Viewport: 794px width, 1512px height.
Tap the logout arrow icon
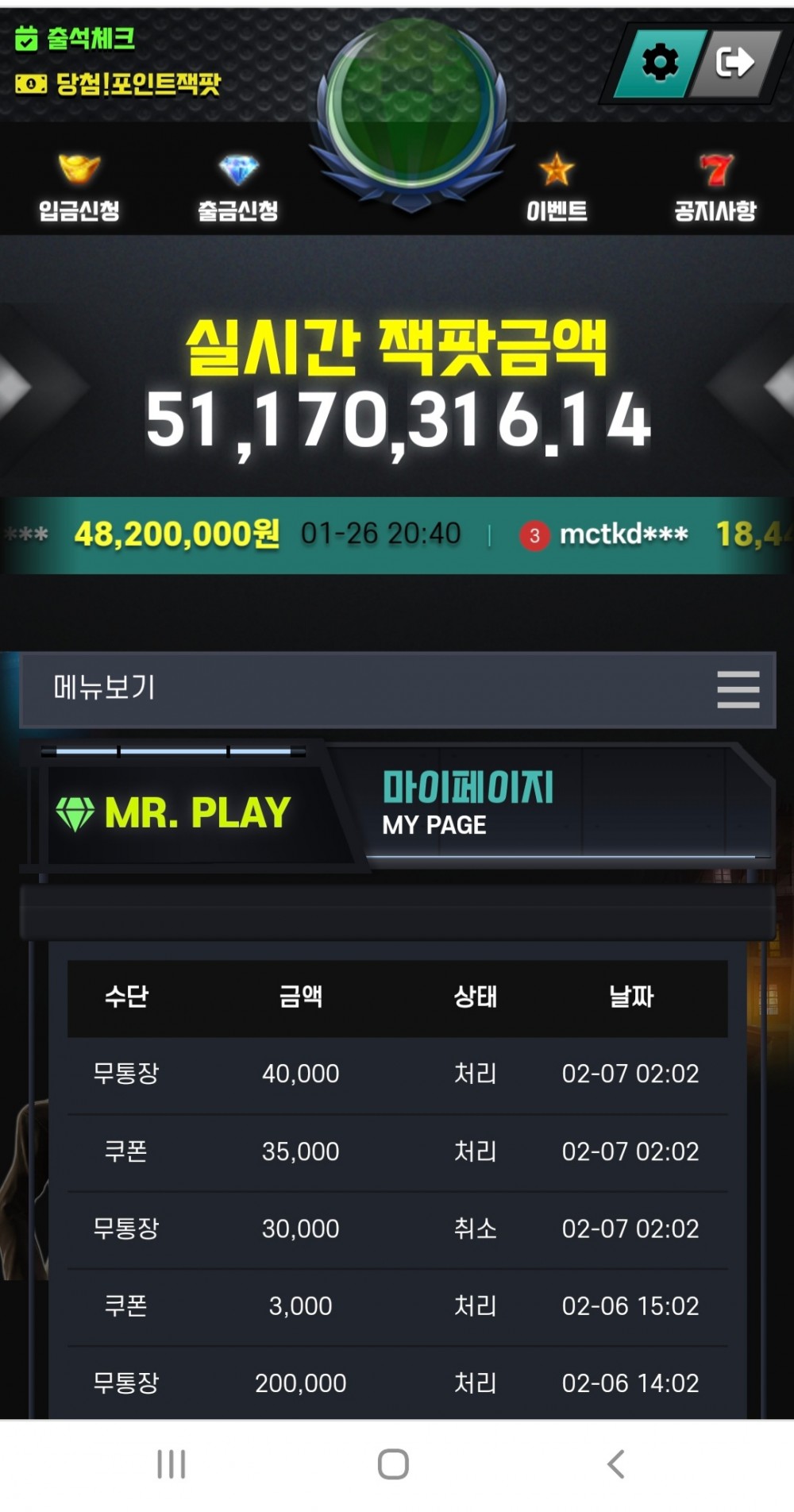(734, 63)
